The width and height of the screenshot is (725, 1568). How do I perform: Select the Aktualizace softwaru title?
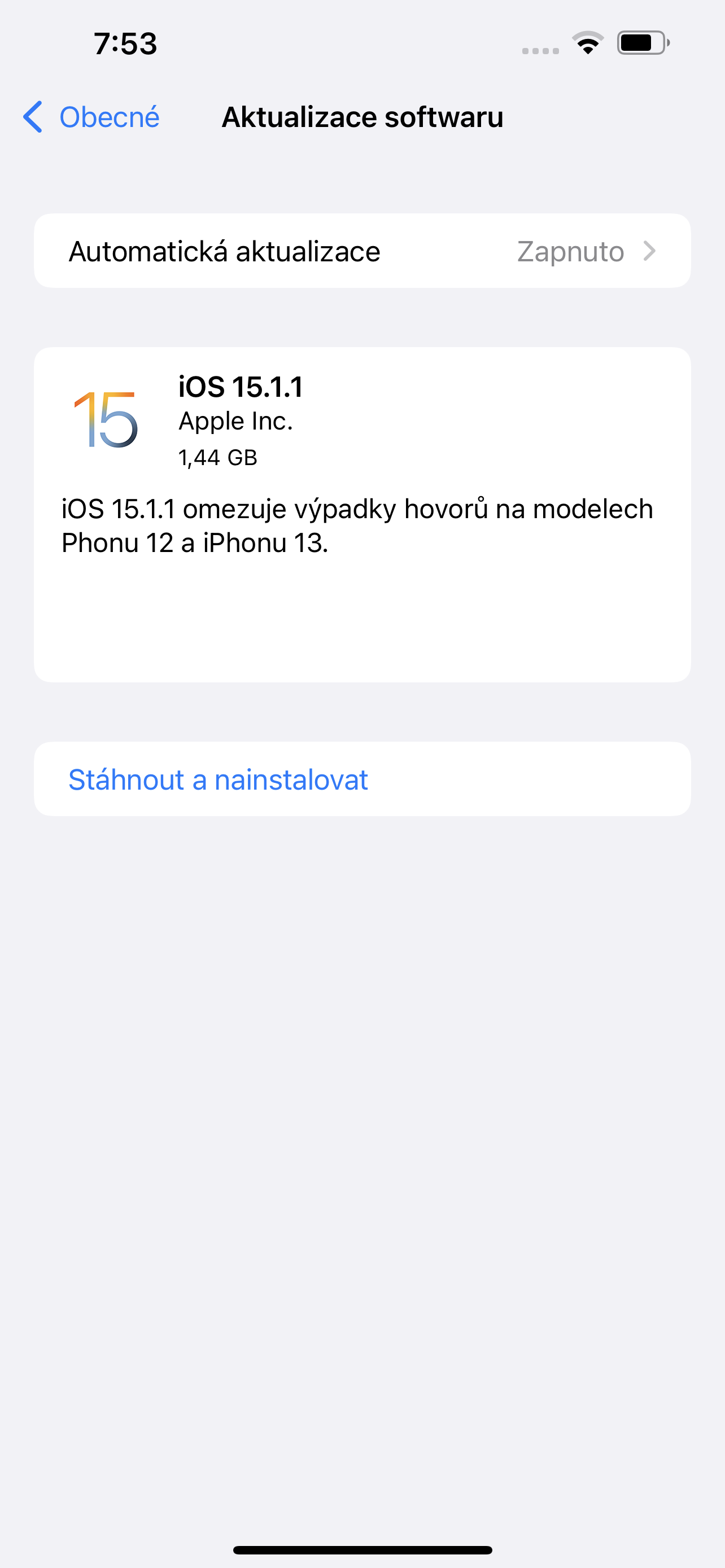(x=363, y=117)
